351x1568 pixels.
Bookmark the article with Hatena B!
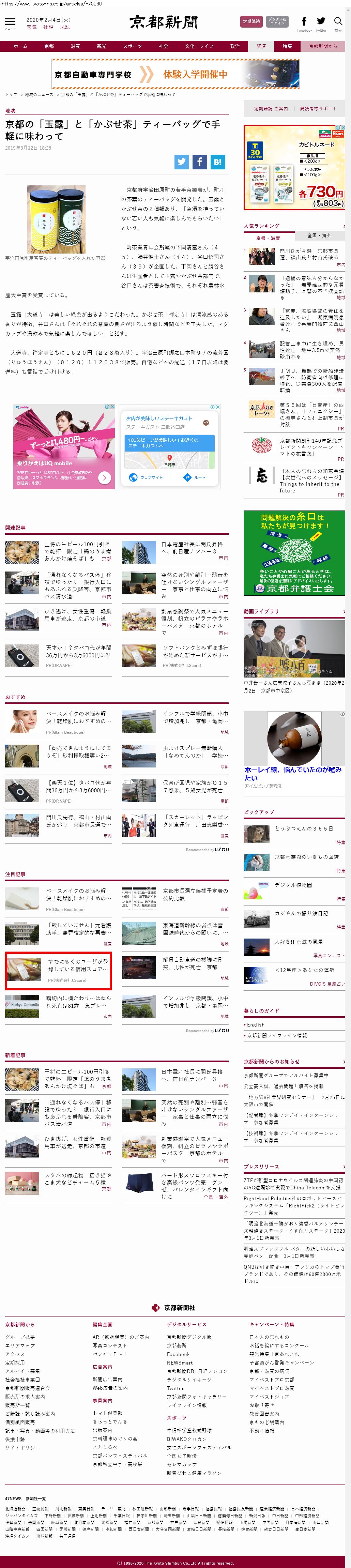(x=218, y=161)
